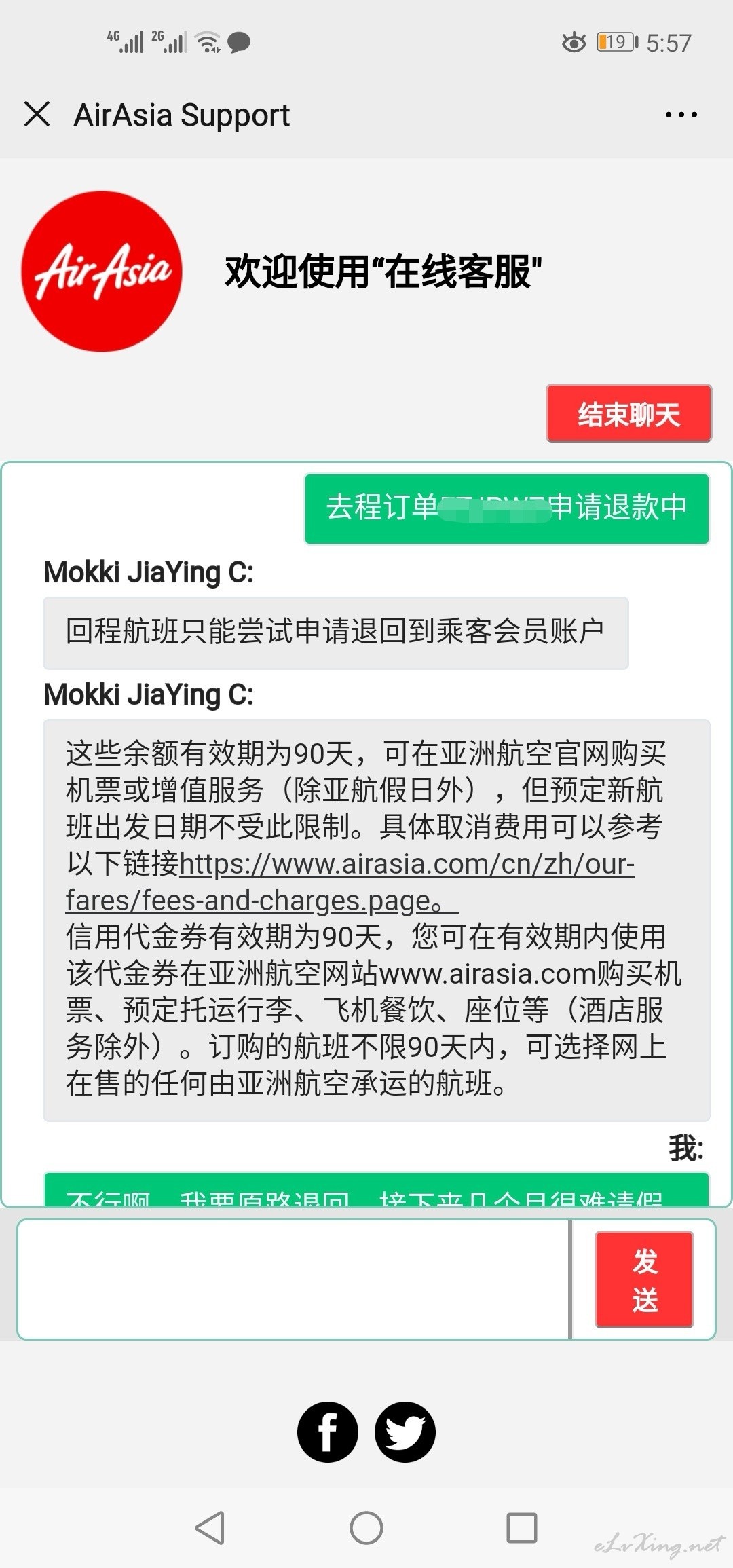733x1568 pixels.
Task: Go to the system home screen
Action: [x=366, y=1528]
